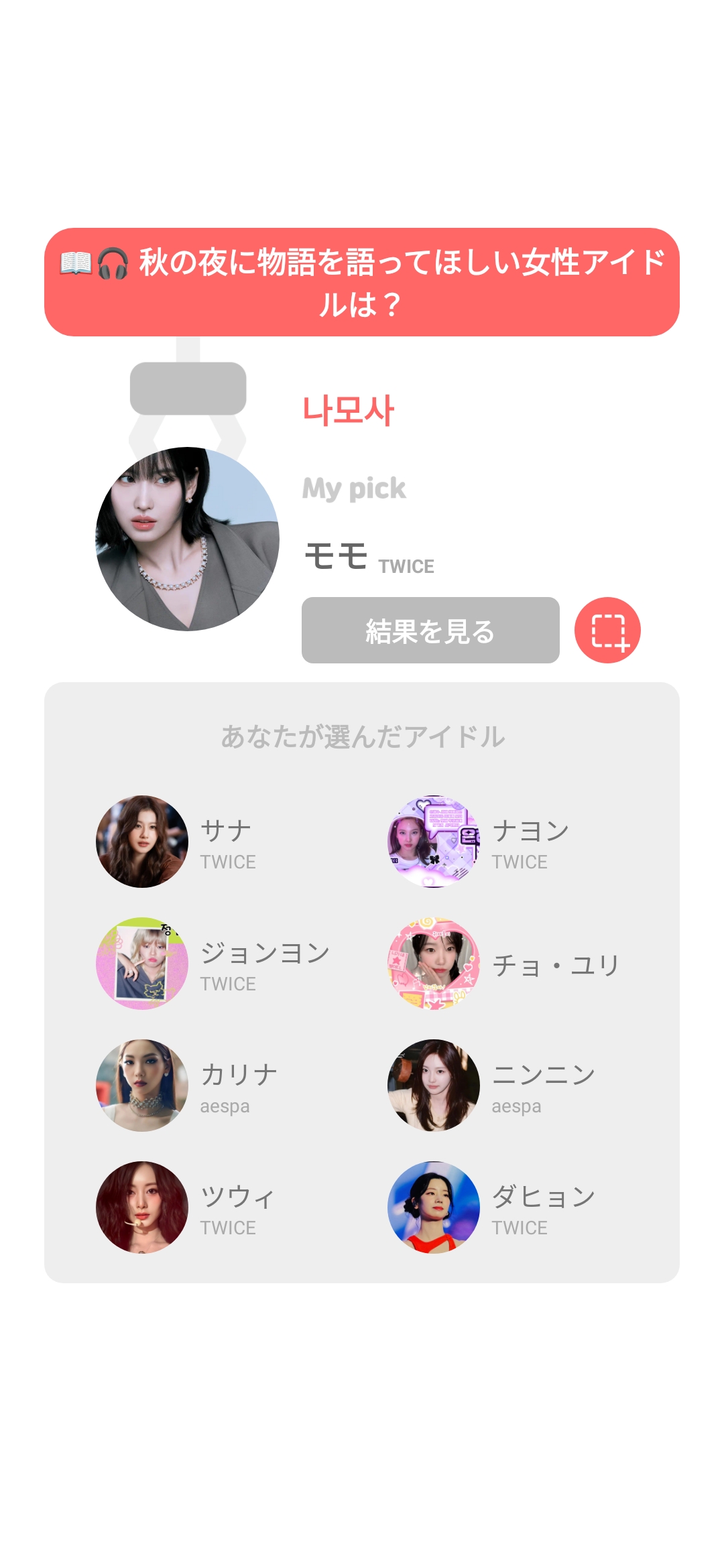Open the screenshot capture icon beside 結果を見る
Viewport: 724px width, 1568px height.
click(x=609, y=630)
